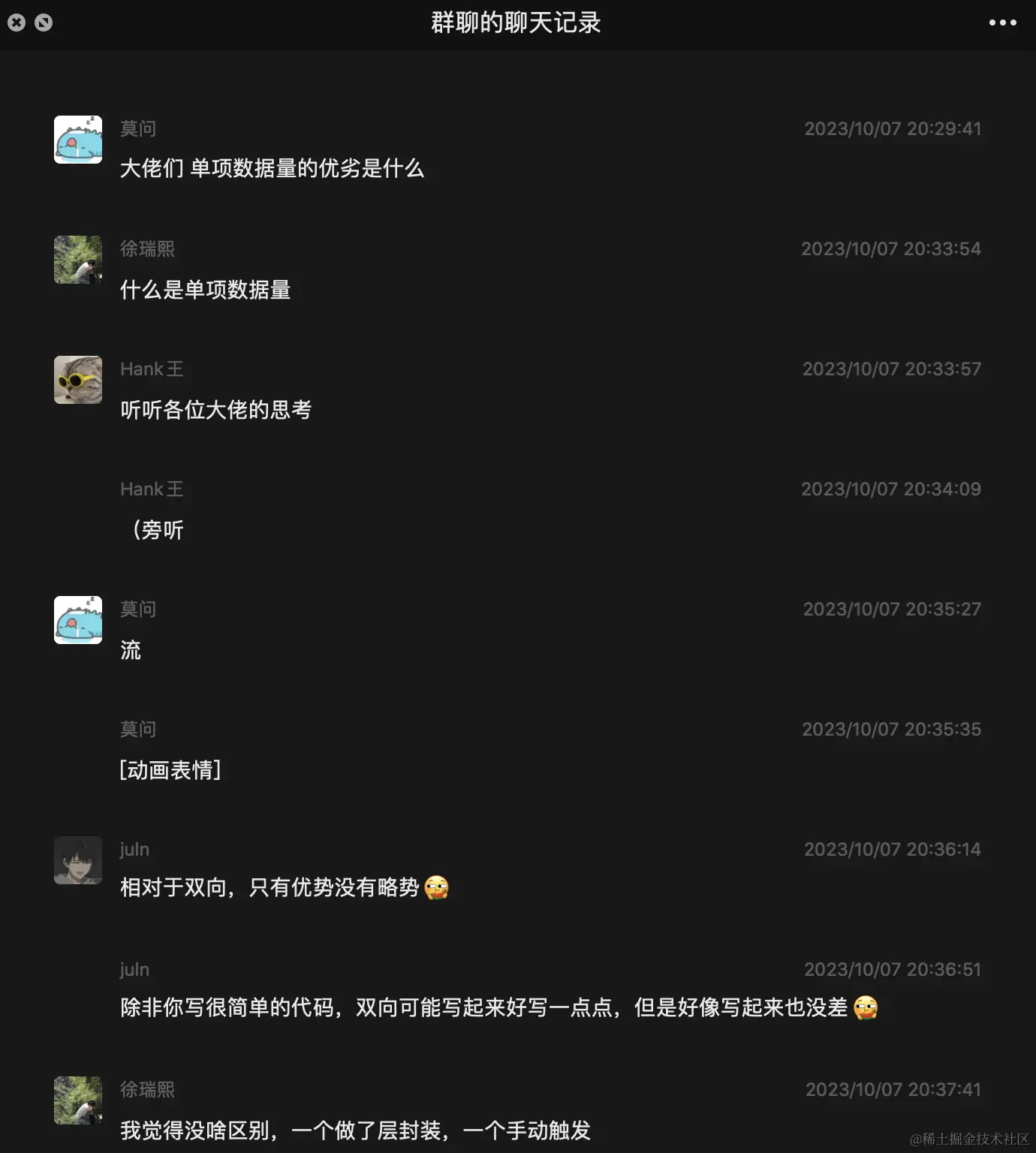
Task: Open the [动画表情] message from 莫问
Action: [170, 770]
